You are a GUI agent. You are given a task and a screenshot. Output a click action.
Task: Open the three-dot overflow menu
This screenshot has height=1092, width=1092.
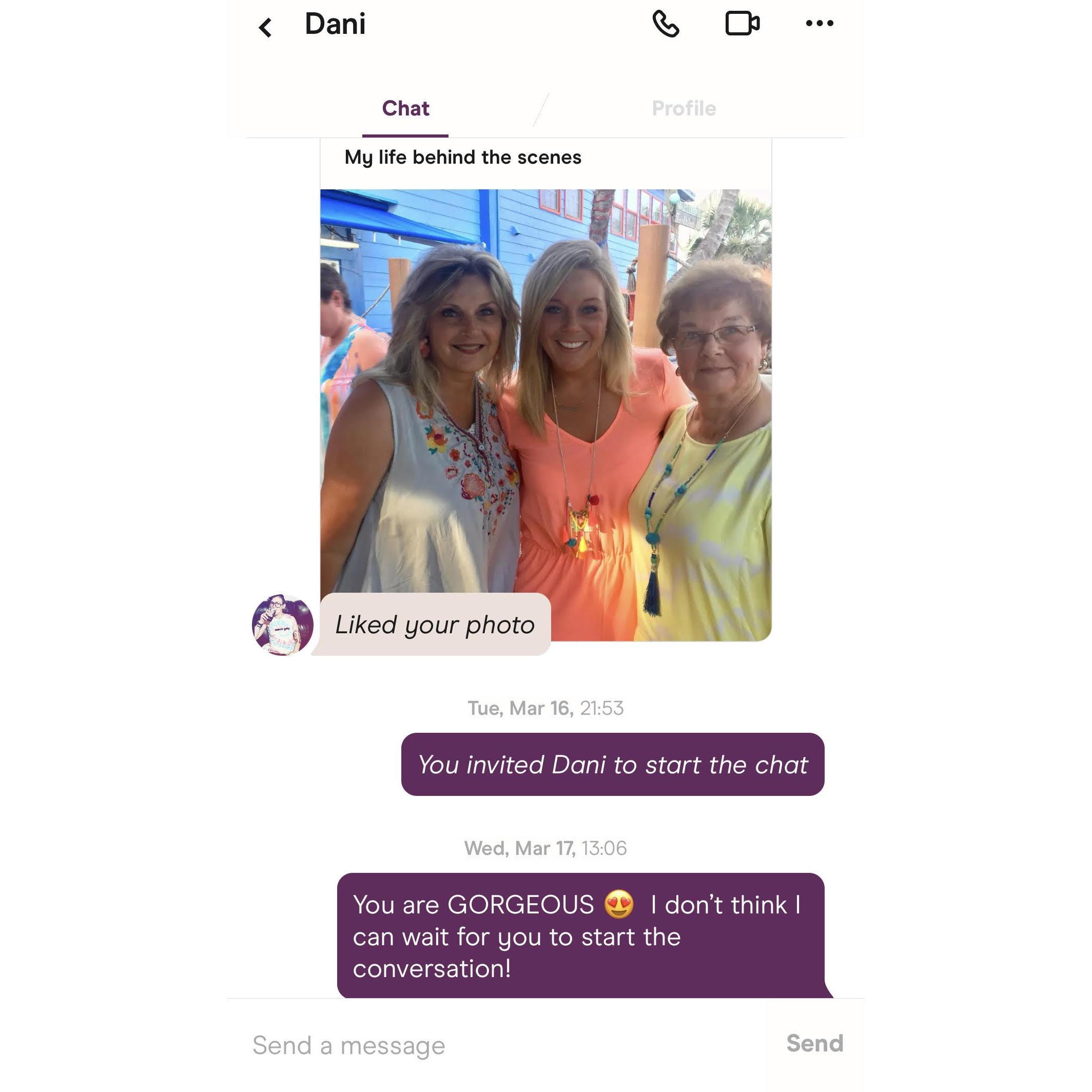pos(819,24)
